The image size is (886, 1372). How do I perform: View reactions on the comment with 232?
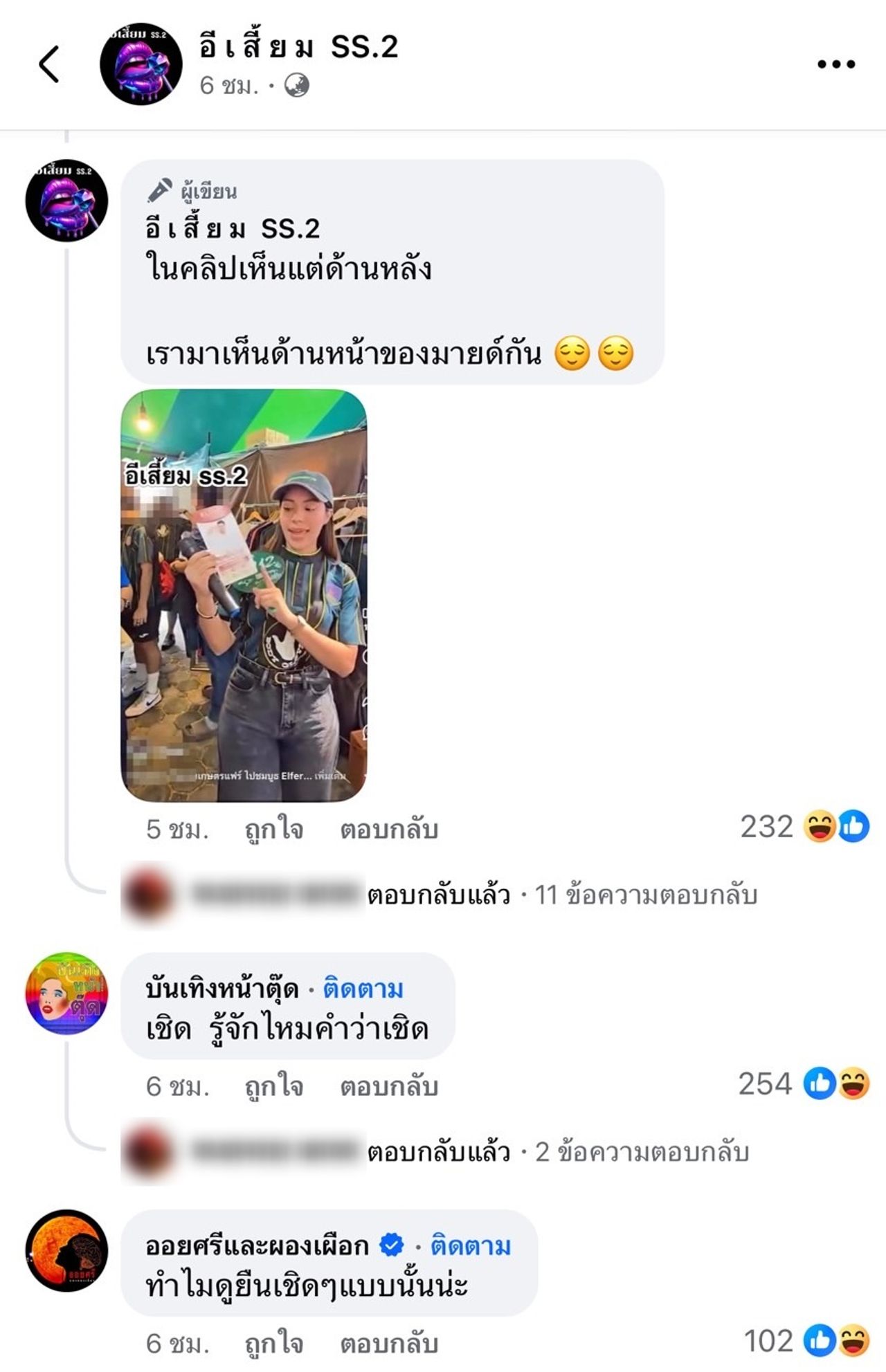[x=804, y=826]
